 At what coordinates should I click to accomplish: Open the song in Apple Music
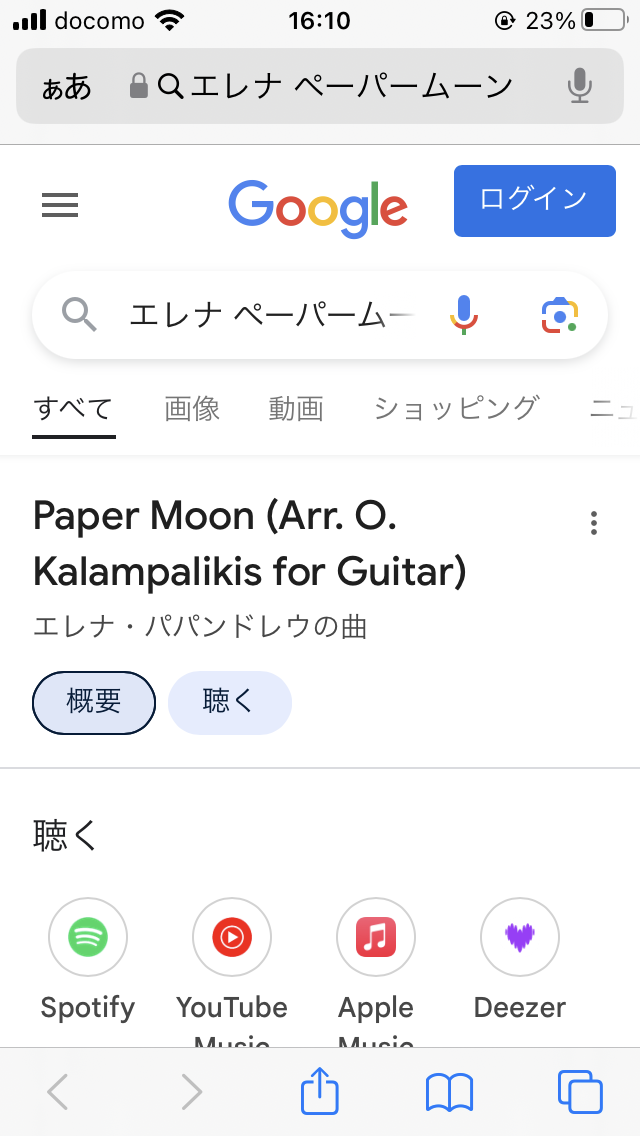[x=376, y=937]
